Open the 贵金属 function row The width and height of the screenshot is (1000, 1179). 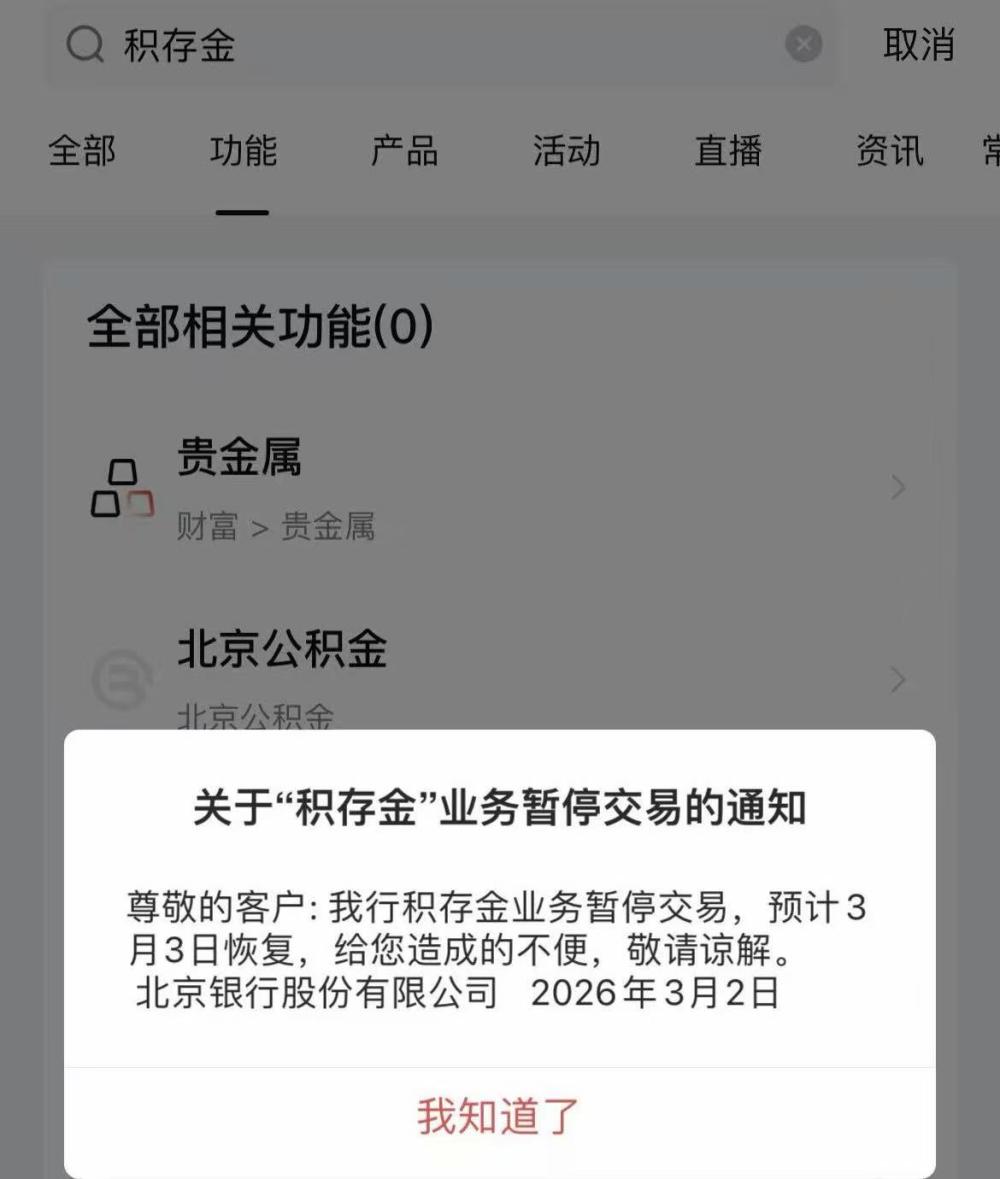(x=498, y=487)
